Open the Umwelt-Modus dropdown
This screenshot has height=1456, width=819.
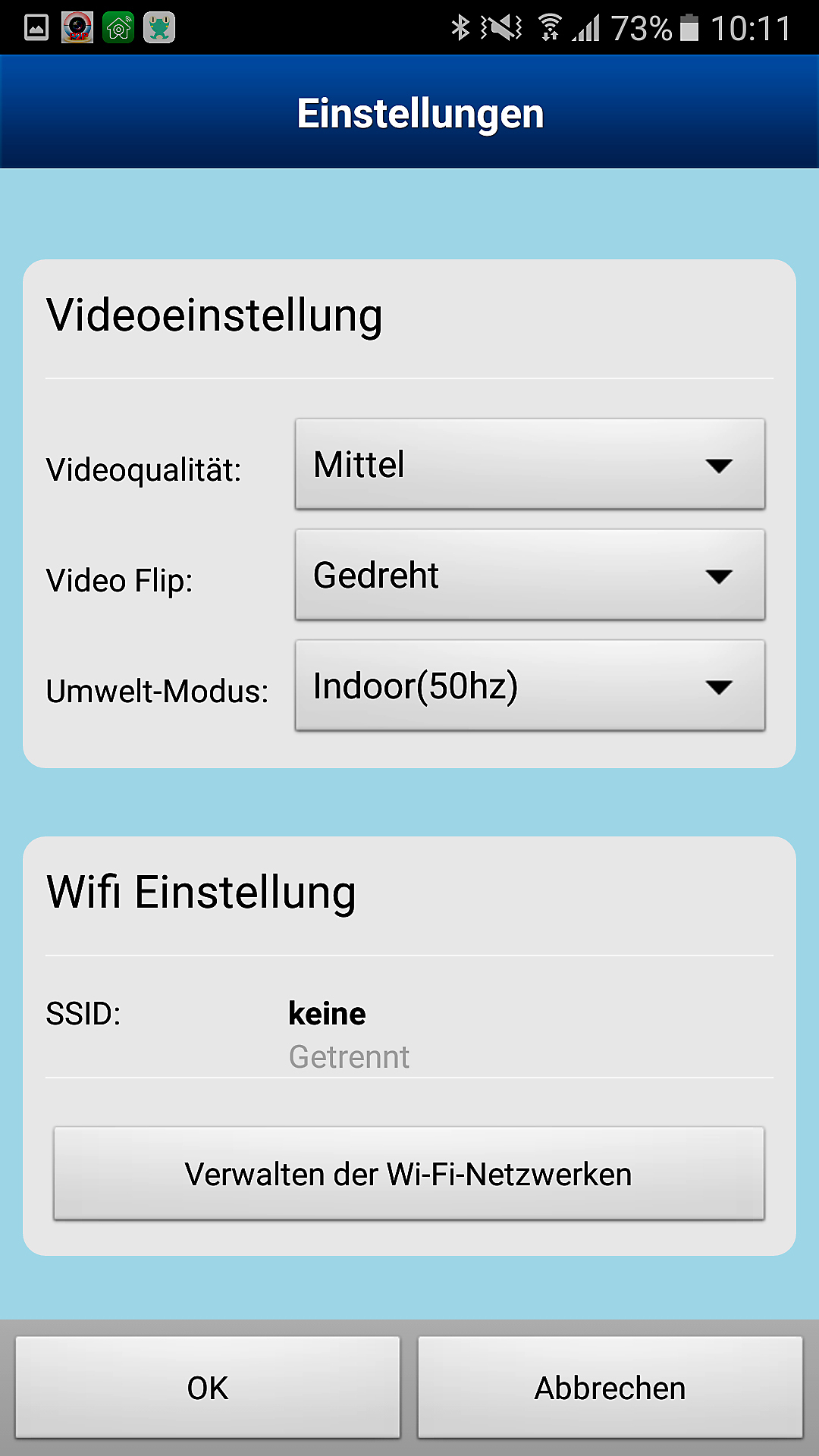529,686
